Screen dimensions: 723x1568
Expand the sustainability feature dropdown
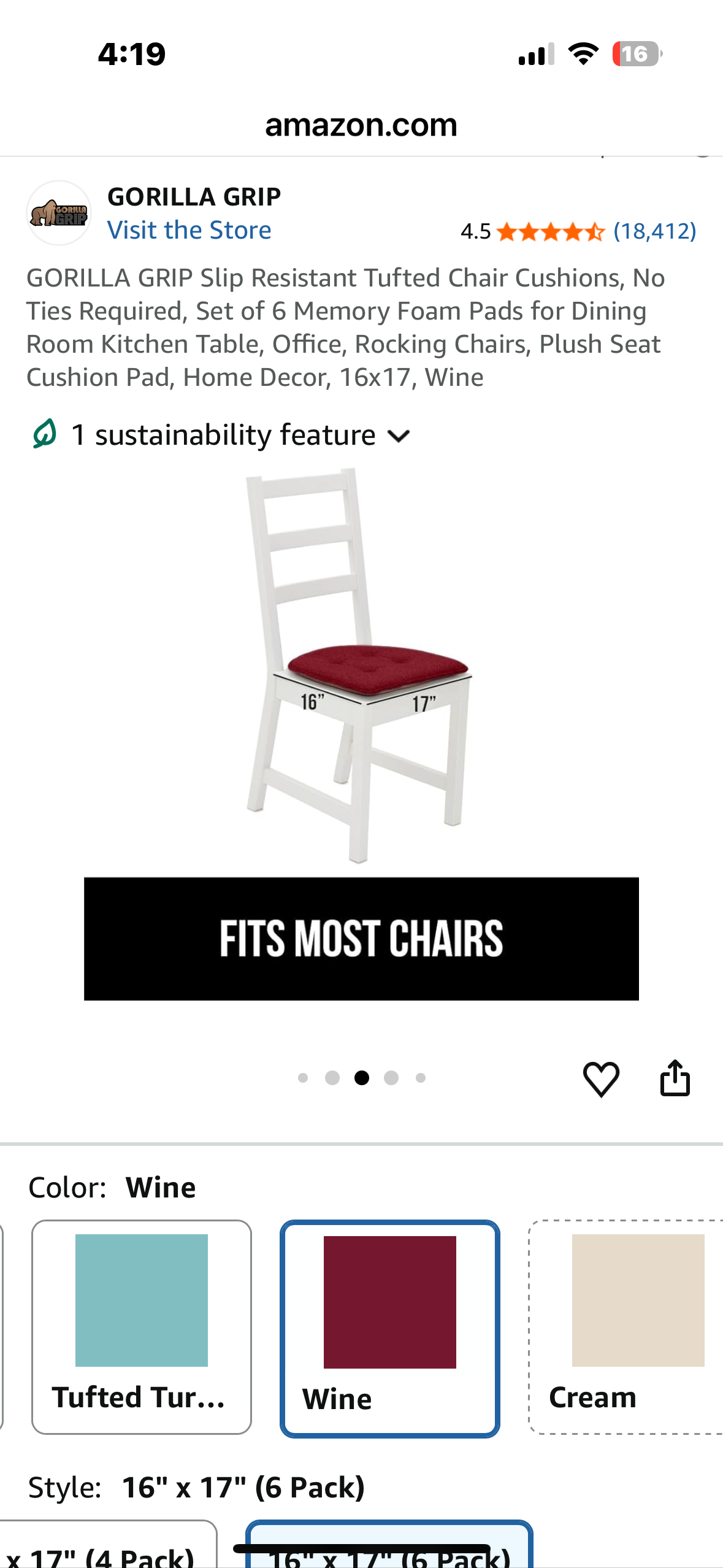pos(221,436)
